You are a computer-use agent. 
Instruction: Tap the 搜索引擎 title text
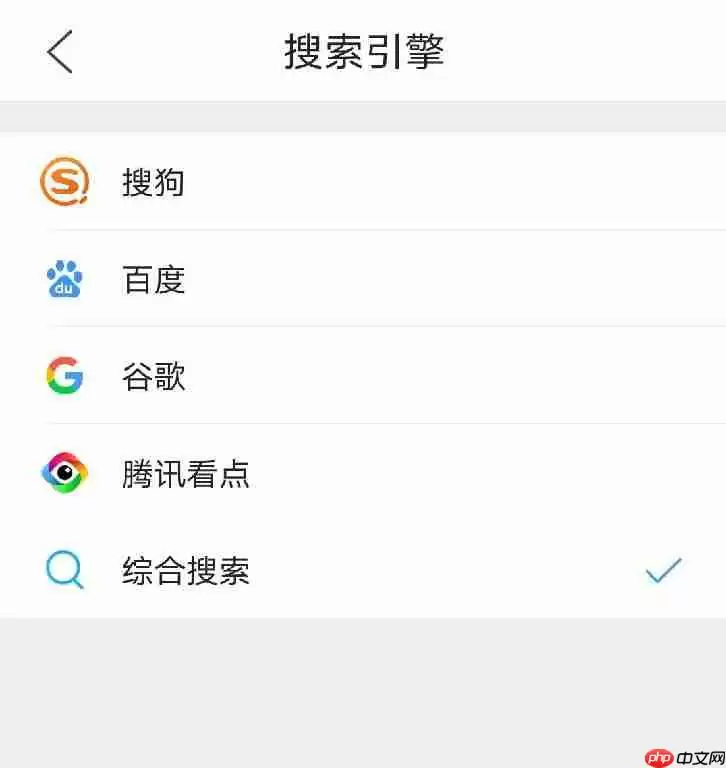(x=363, y=52)
